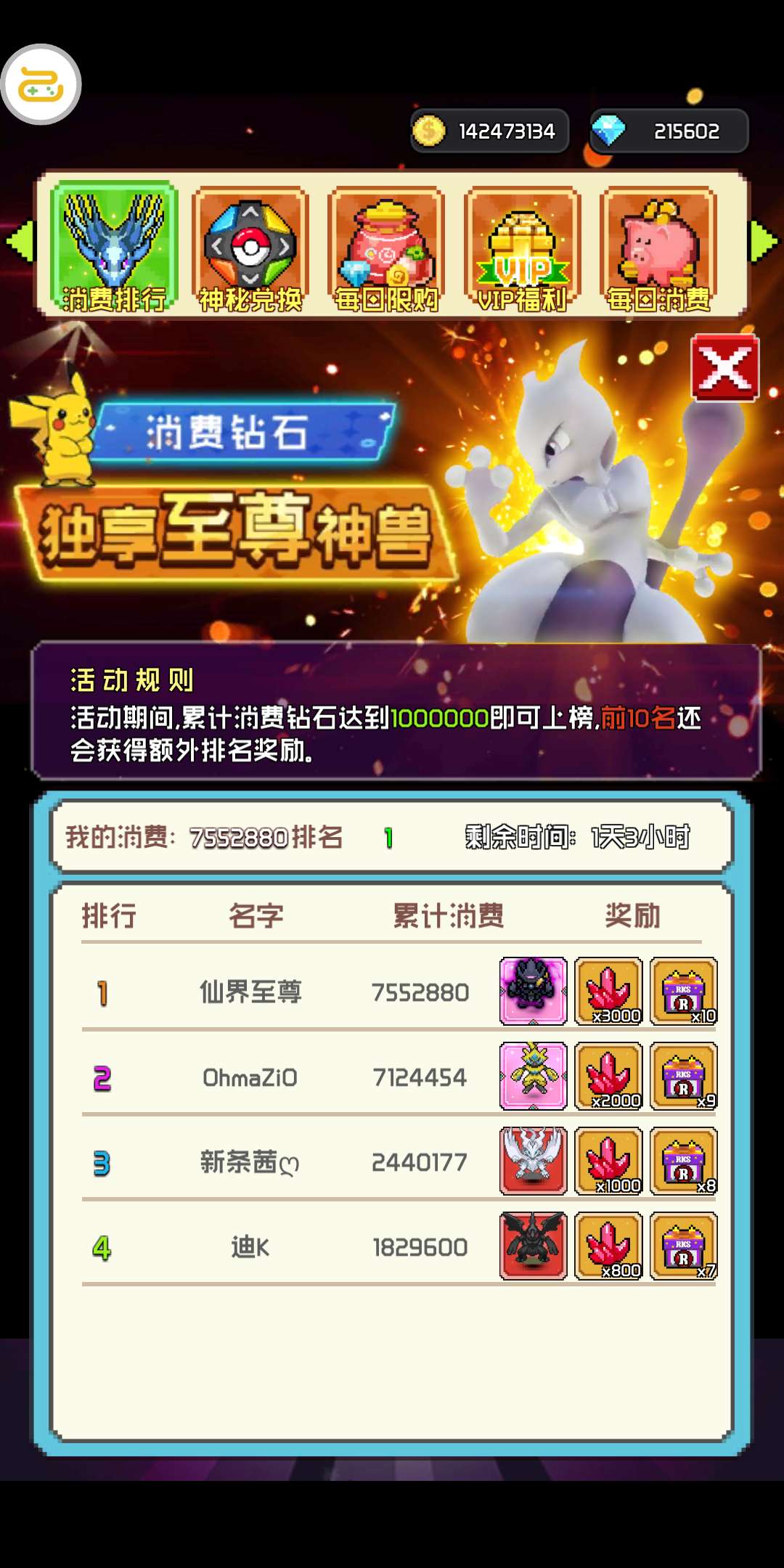784x1568 pixels.
Task: View the x3000 red crystal reward
Action: click(x=609, y=991)
